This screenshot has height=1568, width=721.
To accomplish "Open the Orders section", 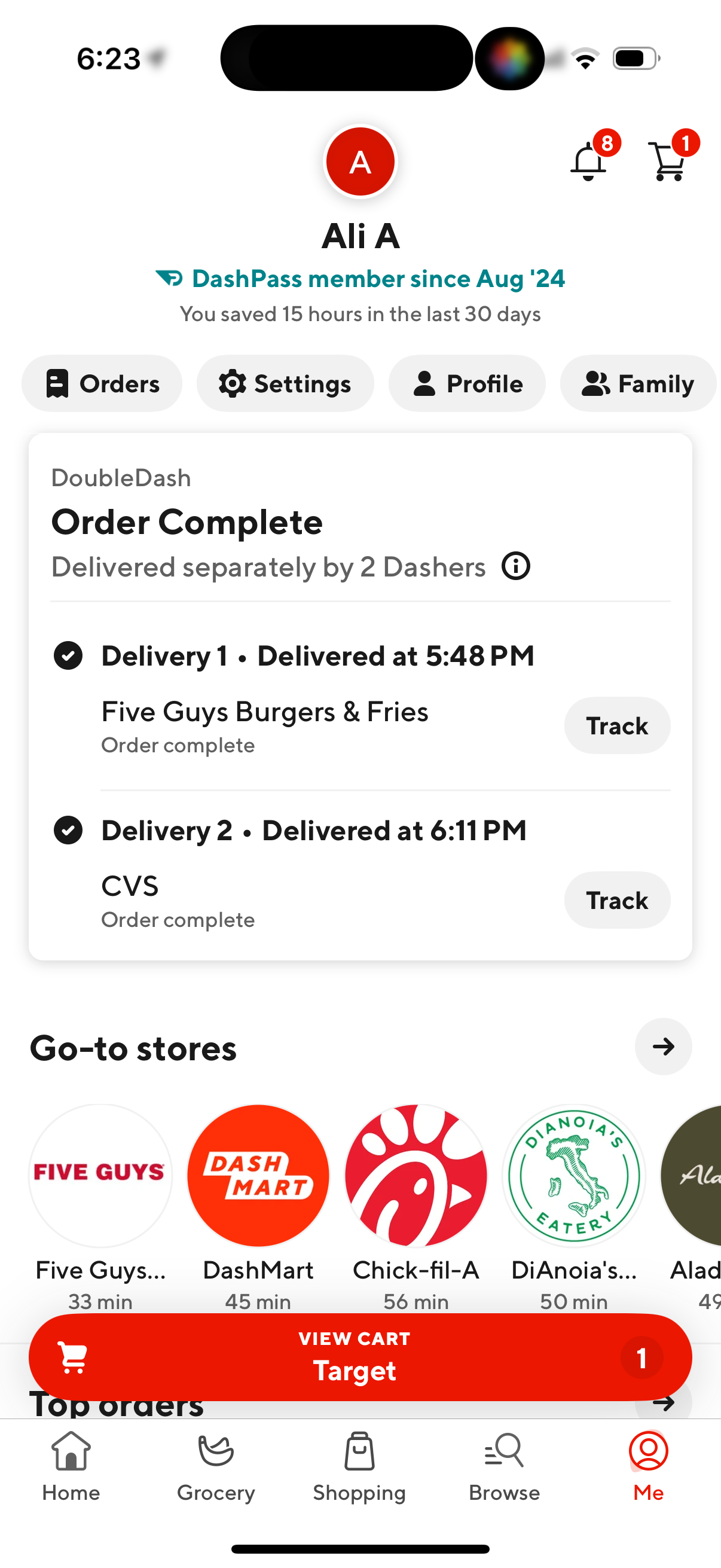I will [x=102, y=383].
